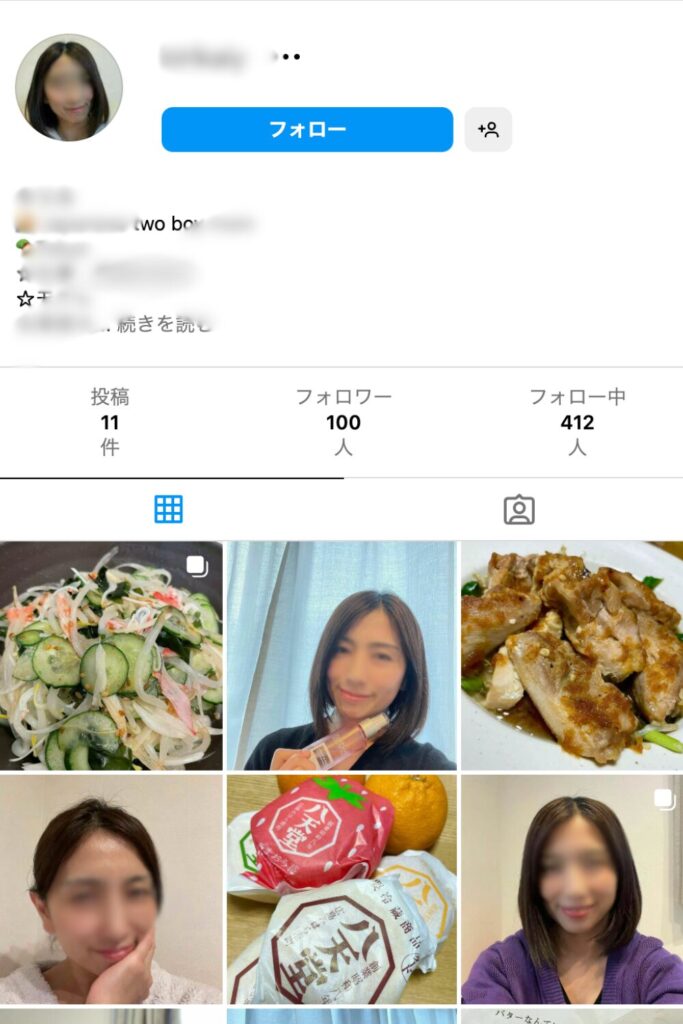Screen dimensions: 683x1024
Task: Open the wrapped sweets and orange post
Action: click(x=341, y=889)
